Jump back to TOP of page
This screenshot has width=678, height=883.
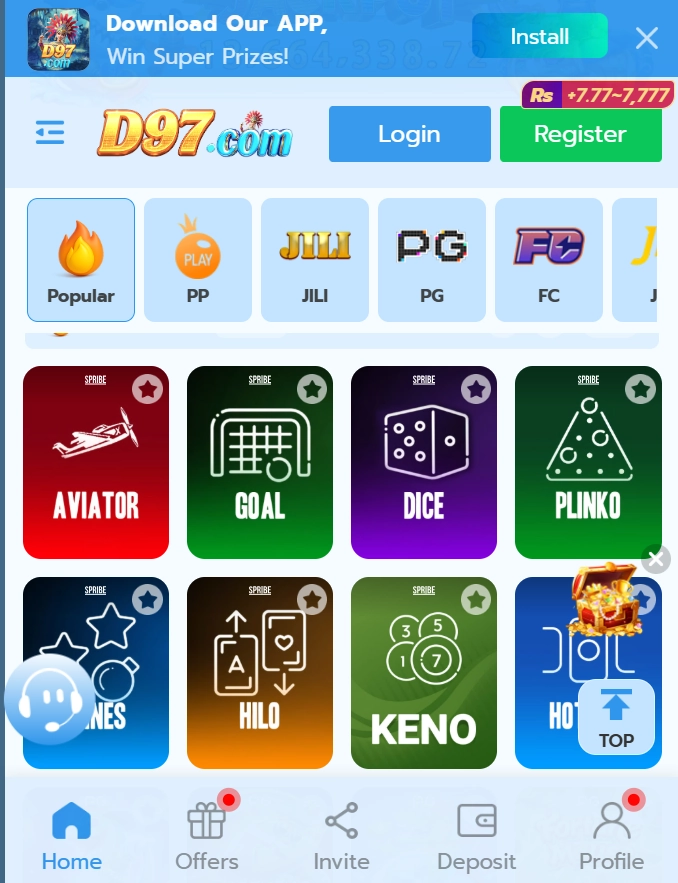tap(617, 717)
